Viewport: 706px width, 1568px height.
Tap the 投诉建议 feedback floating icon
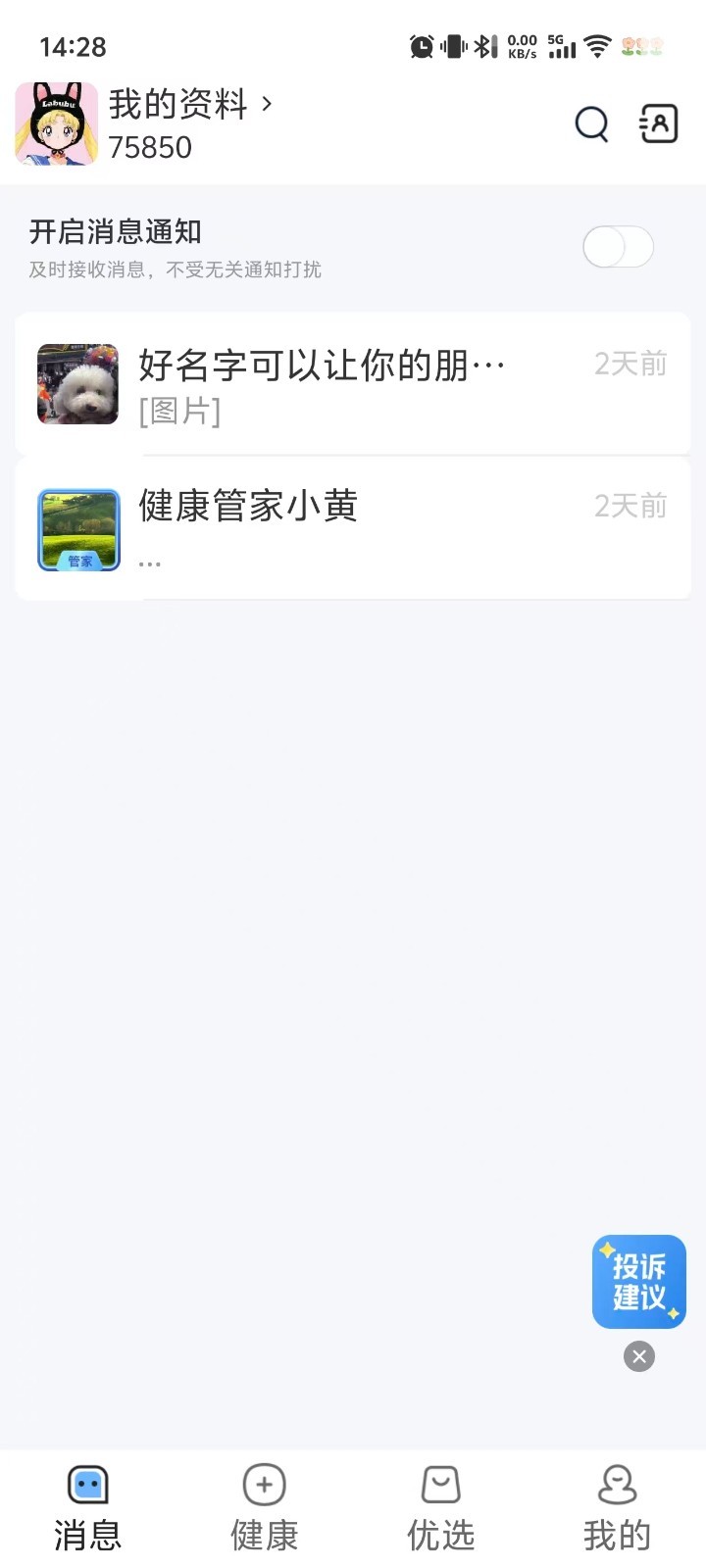[x=638, y=1281]
